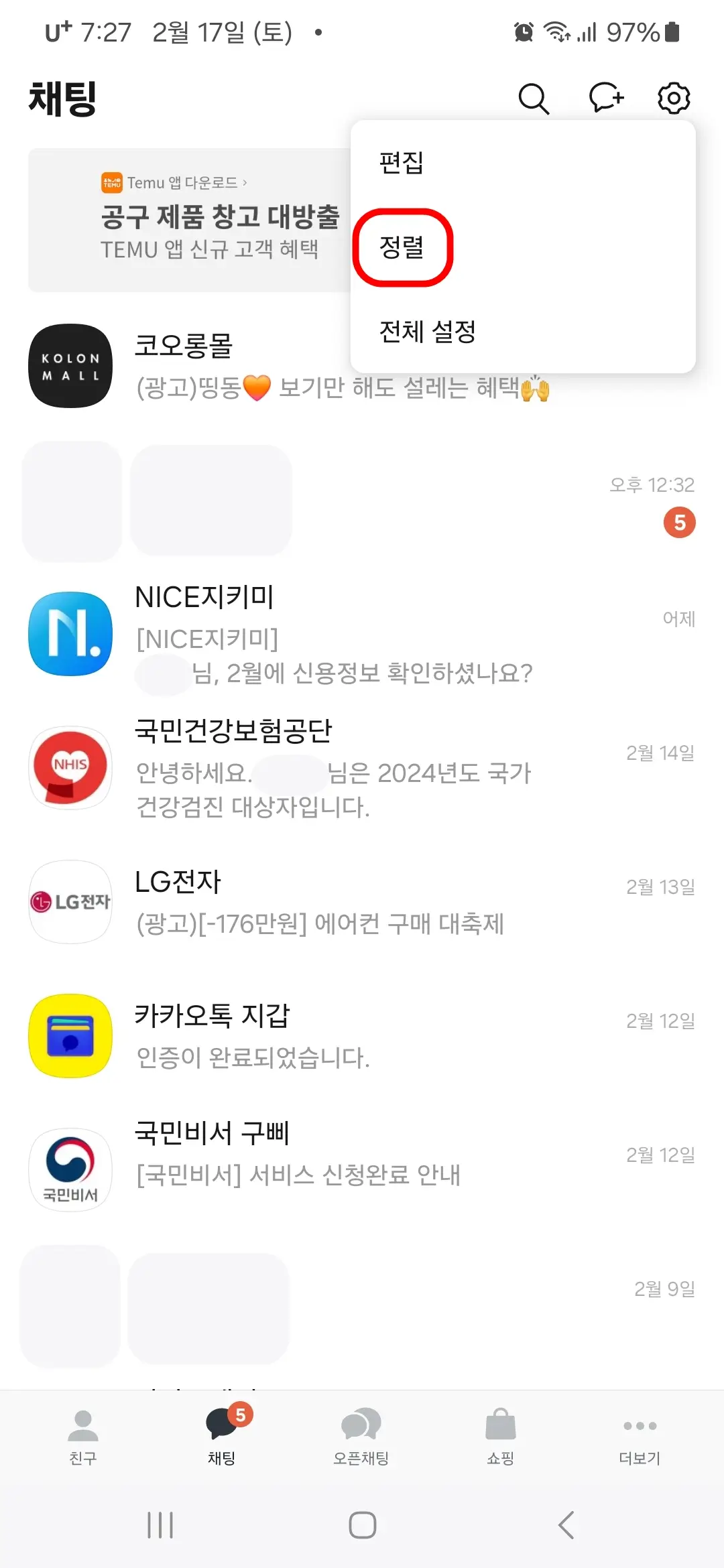Image resolution: width=724 pixels, height=1568 pixels.
Task: Start a new chat with the speech bubble icon
Action: pos(605,98)
